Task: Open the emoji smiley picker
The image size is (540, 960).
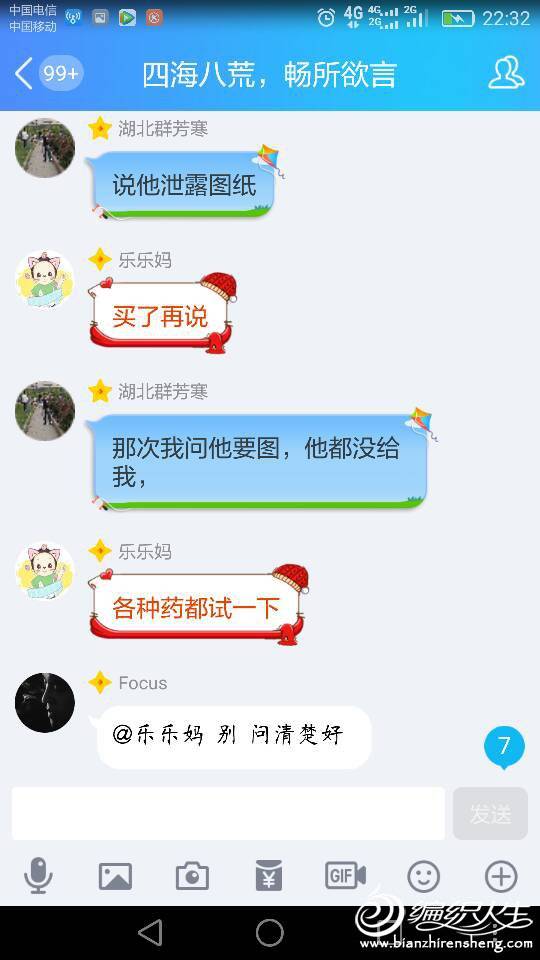Action: [424, 876]
